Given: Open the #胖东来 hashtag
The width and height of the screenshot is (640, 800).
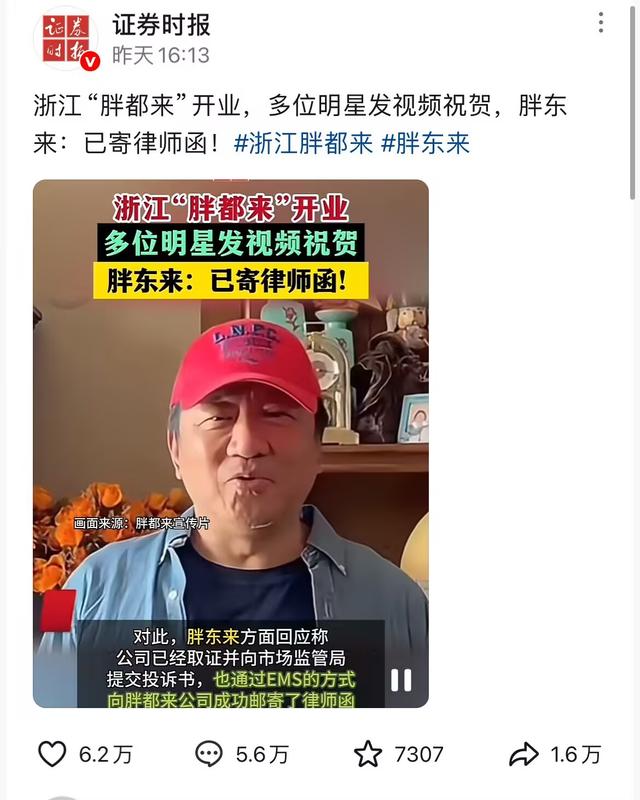Looking at the screenshot, I should click(x=425, y=143).
